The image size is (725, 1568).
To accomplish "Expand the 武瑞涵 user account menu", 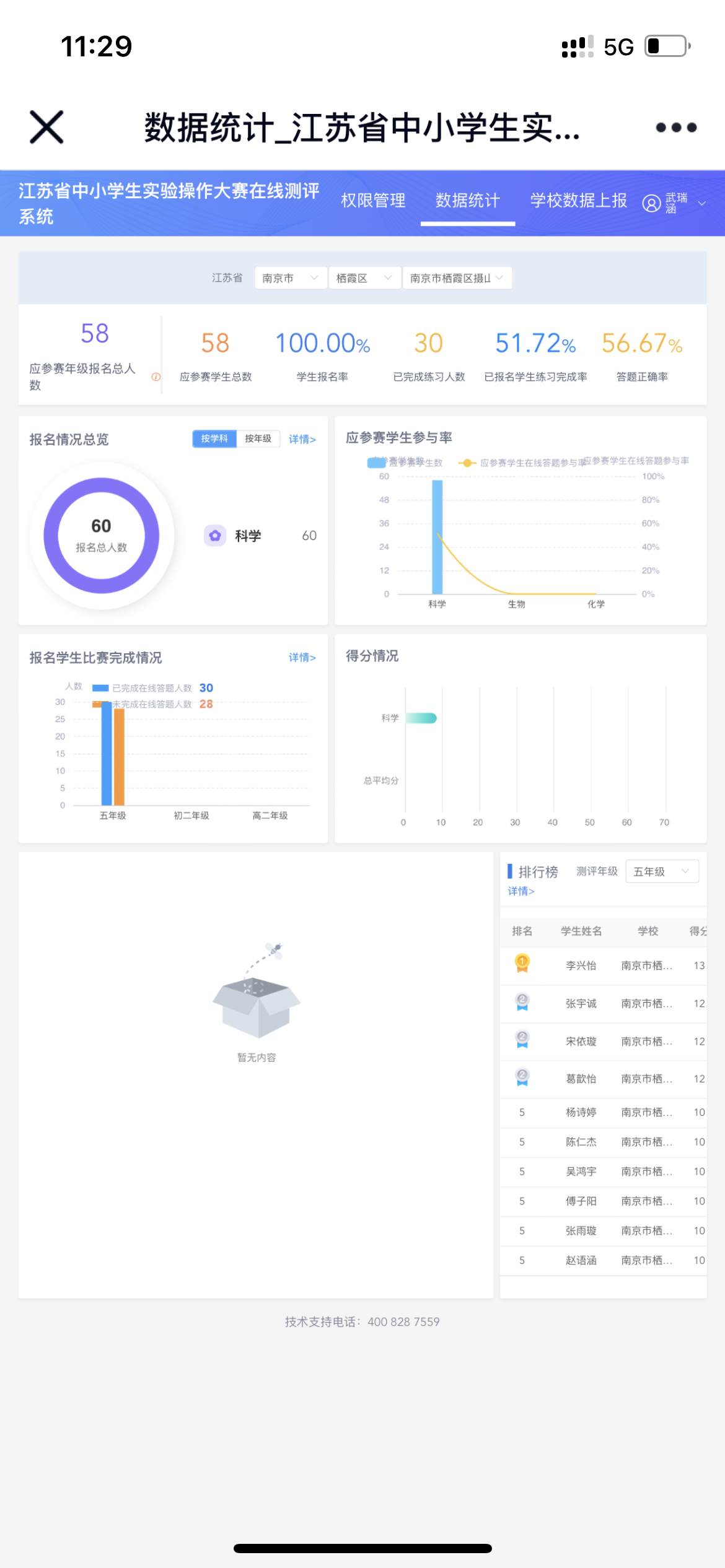I will [x=675, y=203].
